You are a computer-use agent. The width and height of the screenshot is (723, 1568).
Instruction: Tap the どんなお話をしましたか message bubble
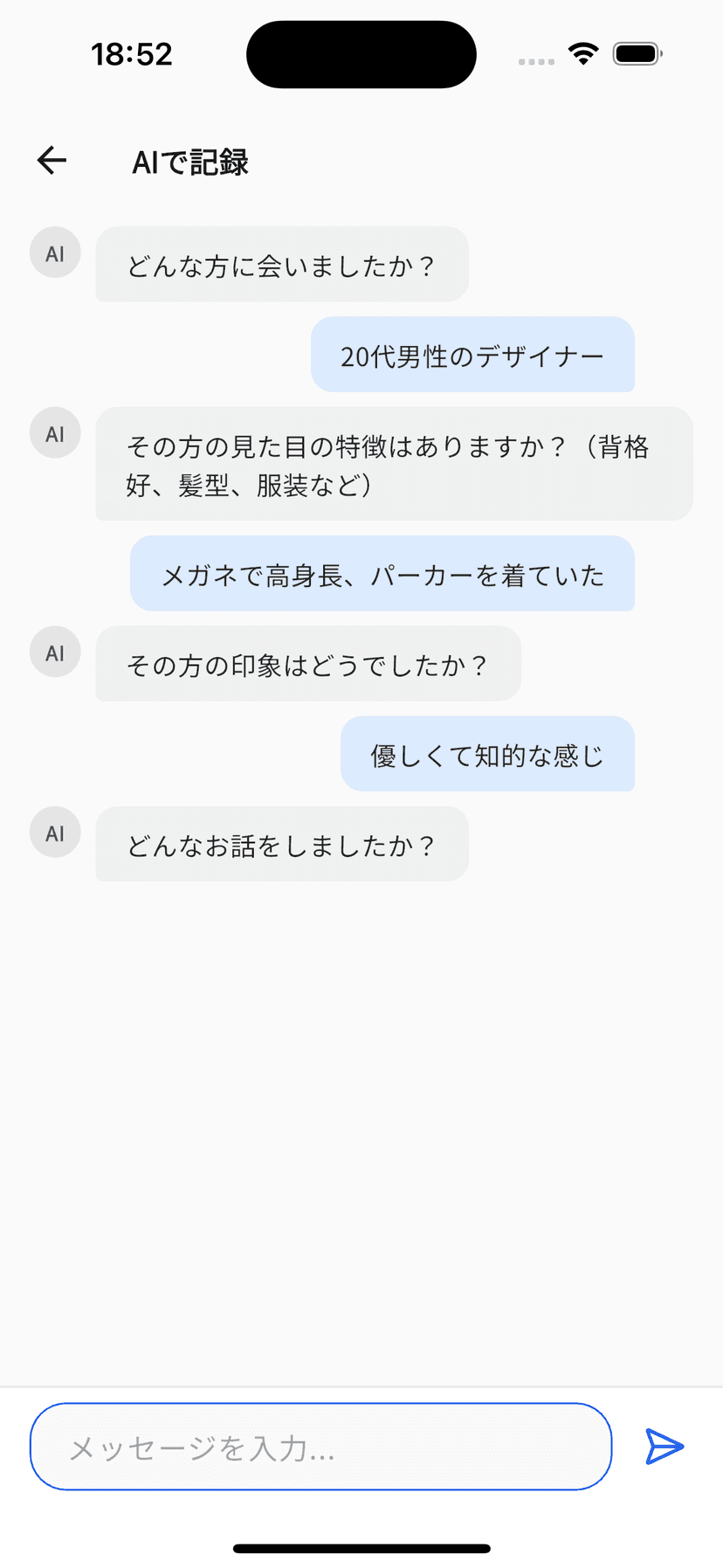pyautogui.click(x=281, y=844)
